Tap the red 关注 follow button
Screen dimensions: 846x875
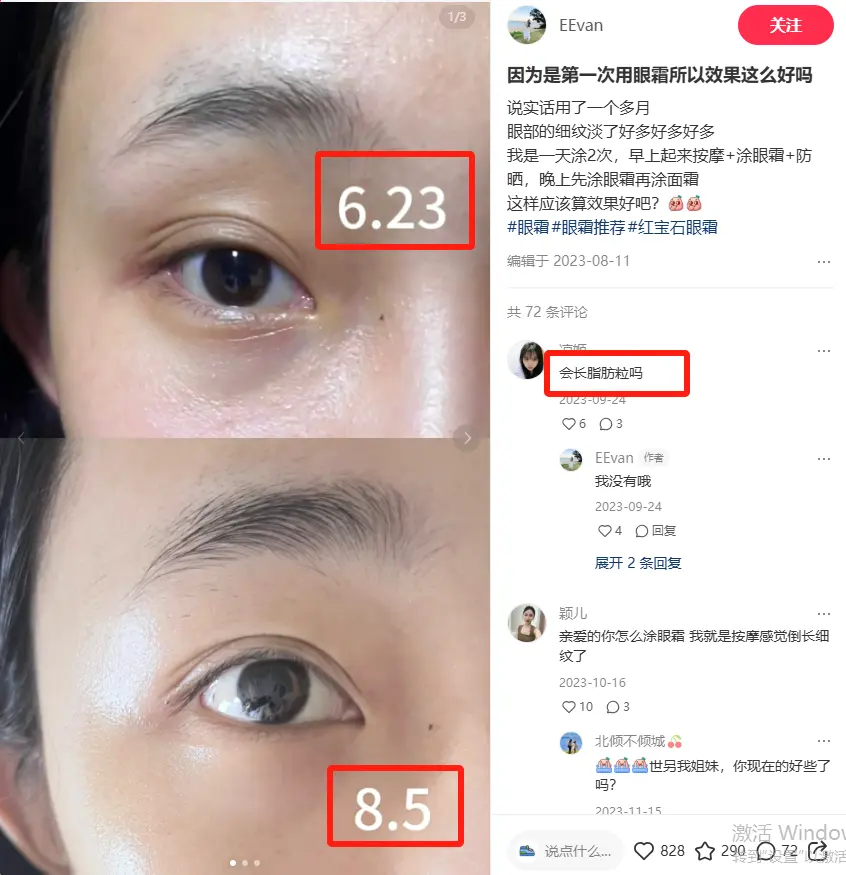coord(785,25)
